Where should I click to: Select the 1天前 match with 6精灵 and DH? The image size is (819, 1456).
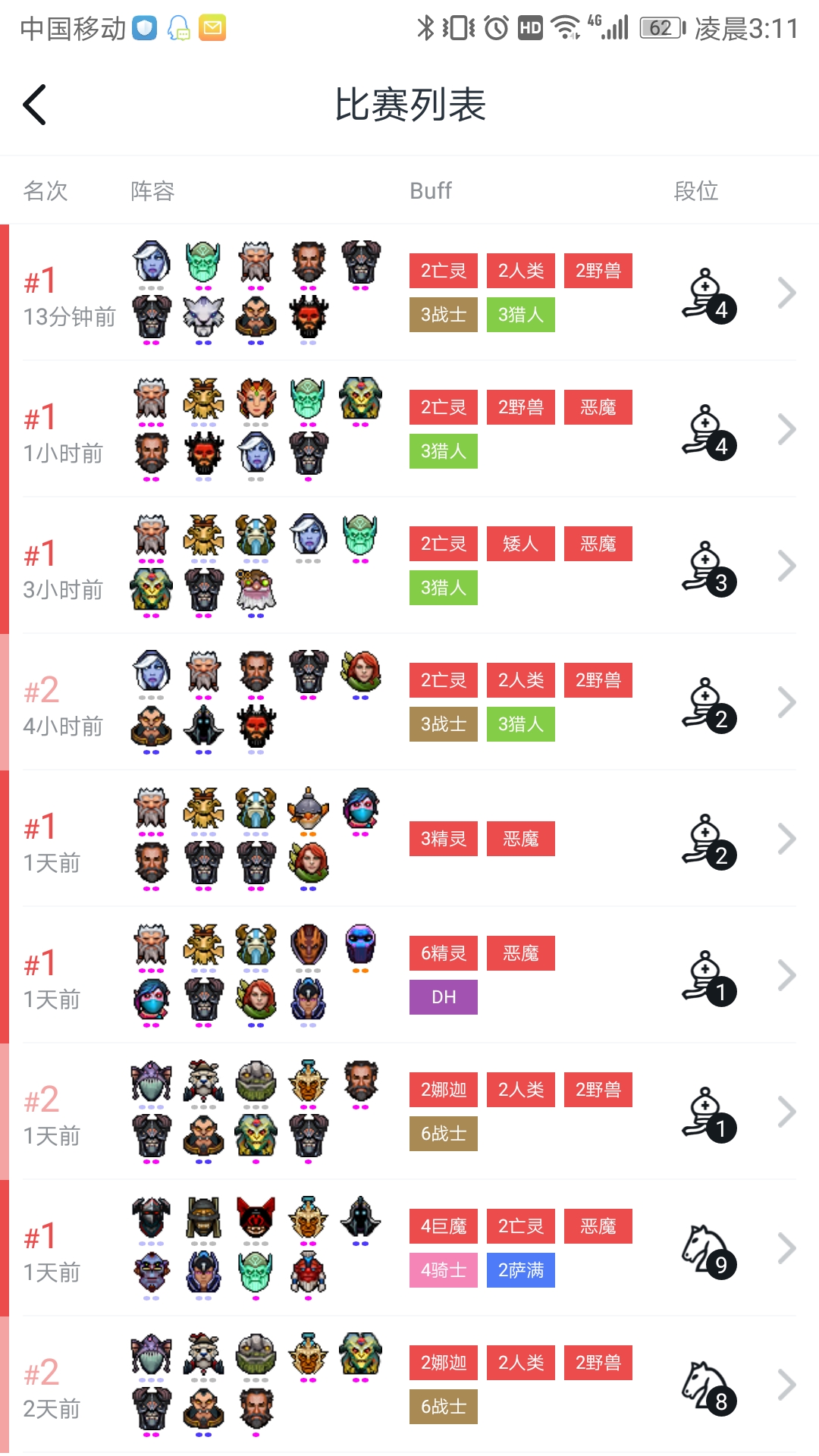409,975
